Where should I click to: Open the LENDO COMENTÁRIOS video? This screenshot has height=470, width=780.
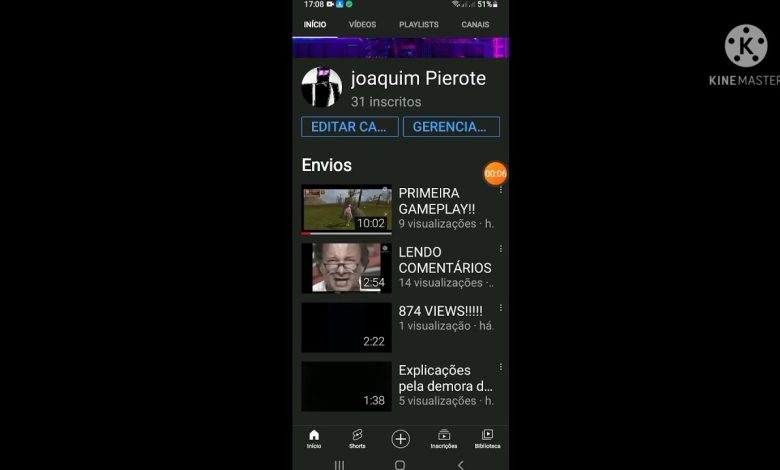pos(346,267)
